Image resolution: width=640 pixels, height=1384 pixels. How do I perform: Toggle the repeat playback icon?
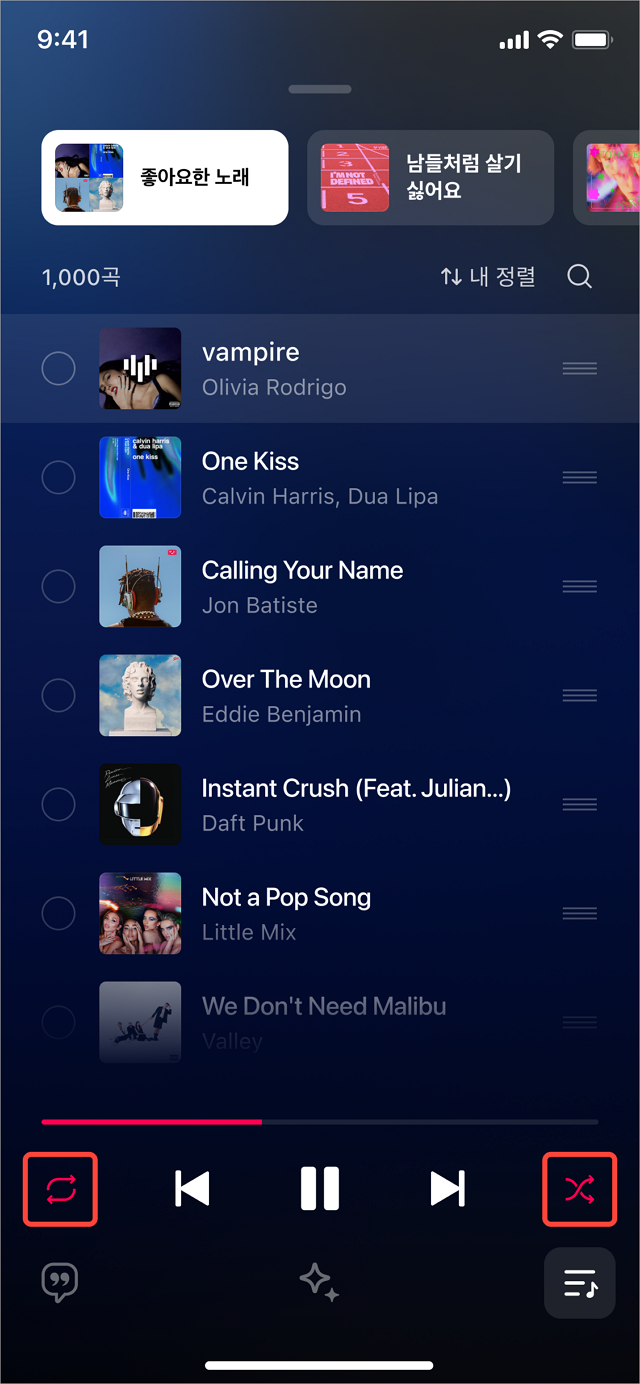60,1189
